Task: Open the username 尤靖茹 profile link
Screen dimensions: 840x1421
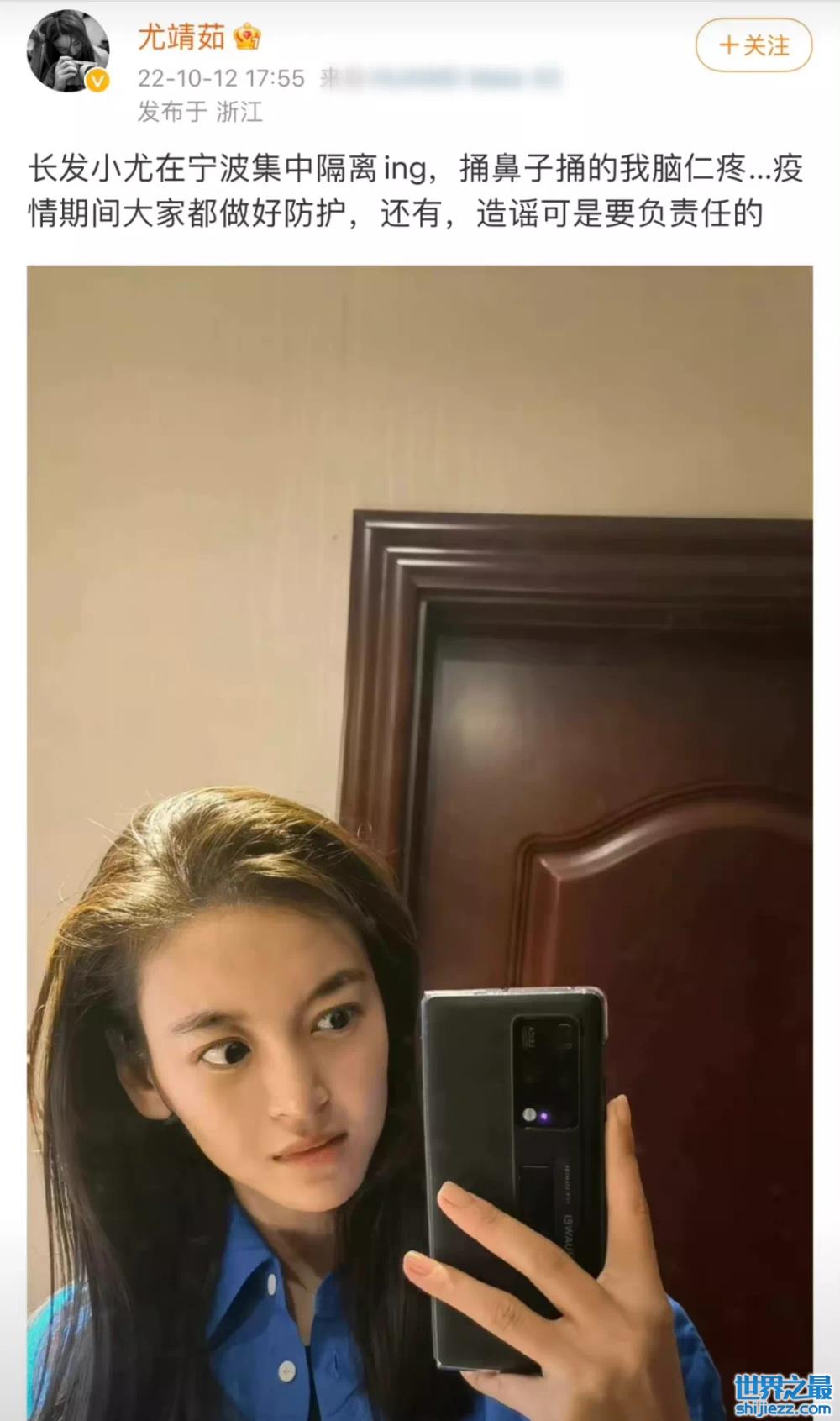Action: [181, 37]
